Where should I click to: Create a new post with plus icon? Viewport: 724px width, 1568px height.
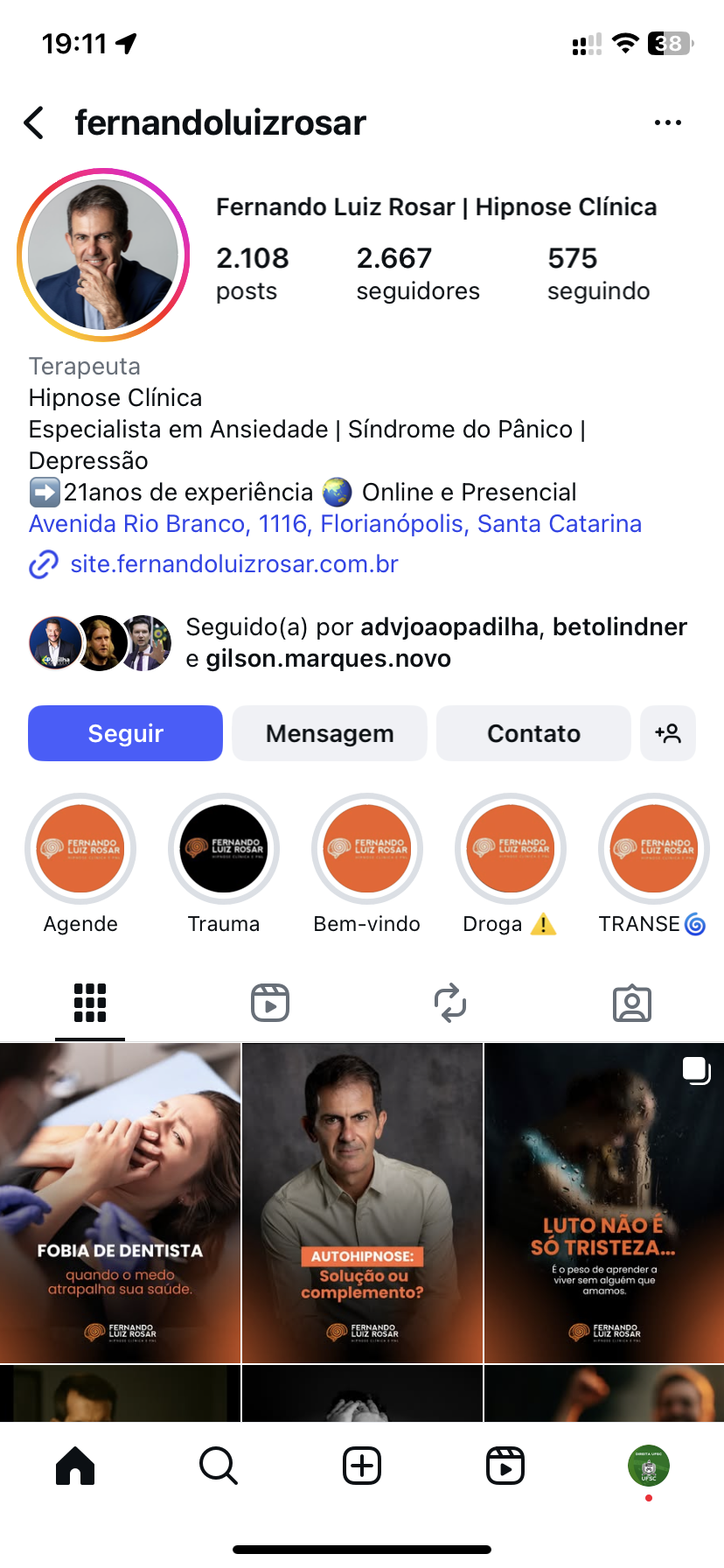click(x=362, y=1465)
